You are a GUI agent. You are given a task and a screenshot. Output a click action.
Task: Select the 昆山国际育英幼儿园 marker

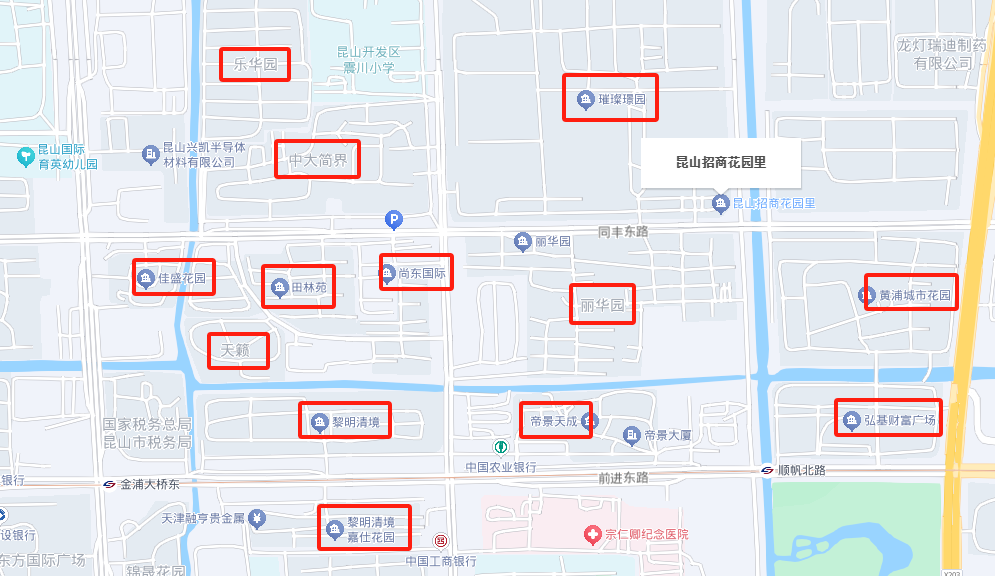[25, 156]
